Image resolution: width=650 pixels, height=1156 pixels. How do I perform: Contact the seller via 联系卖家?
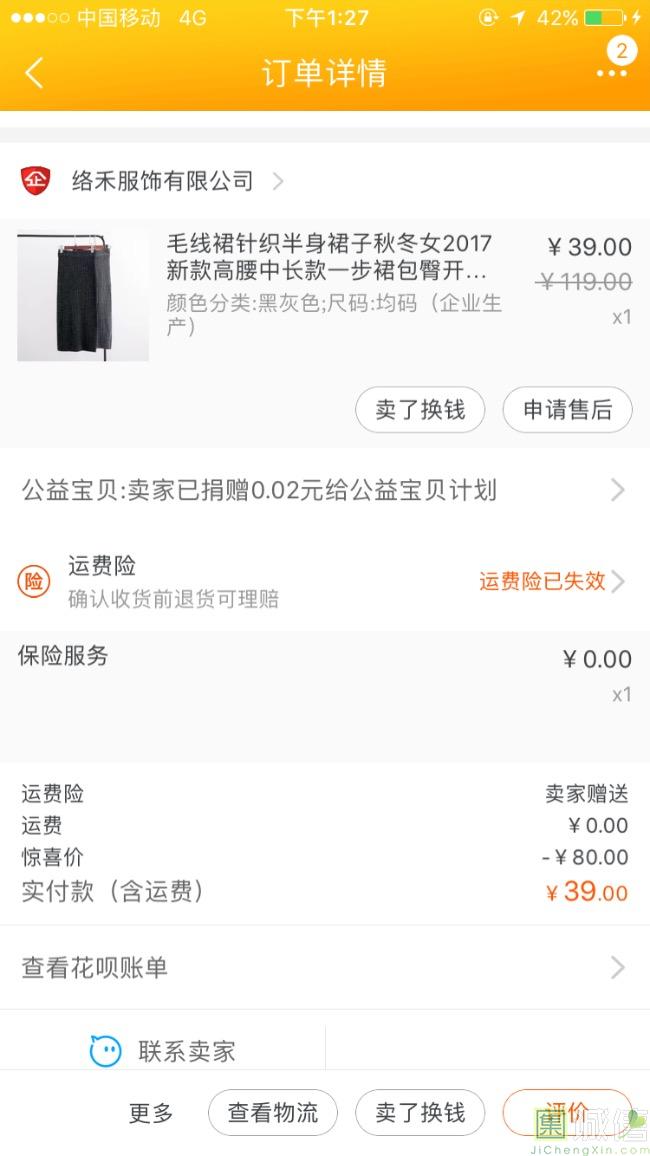[163, 1051]
